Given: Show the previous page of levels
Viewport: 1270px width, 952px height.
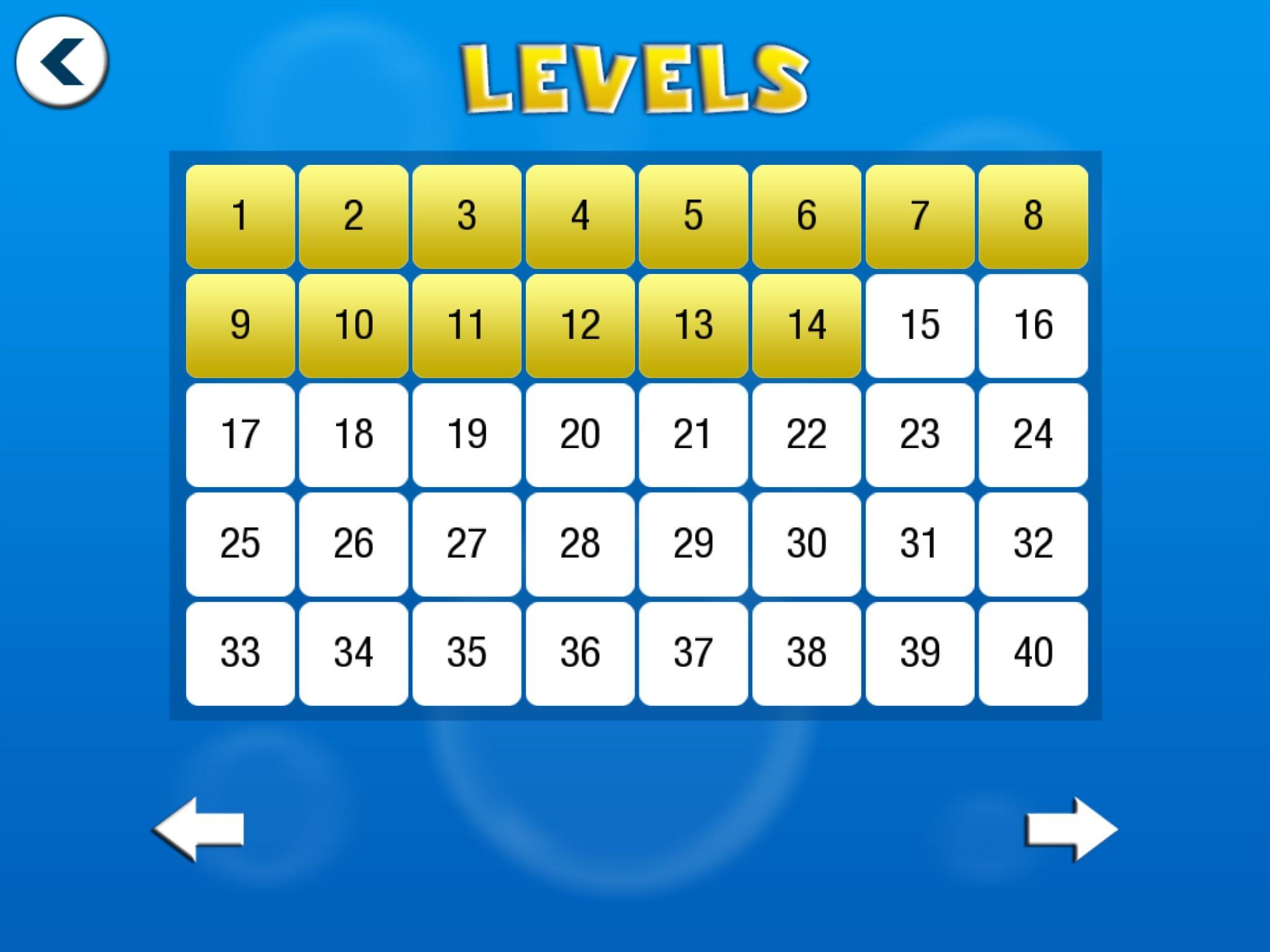Looking at the screenshot, I should pos(198,829).
